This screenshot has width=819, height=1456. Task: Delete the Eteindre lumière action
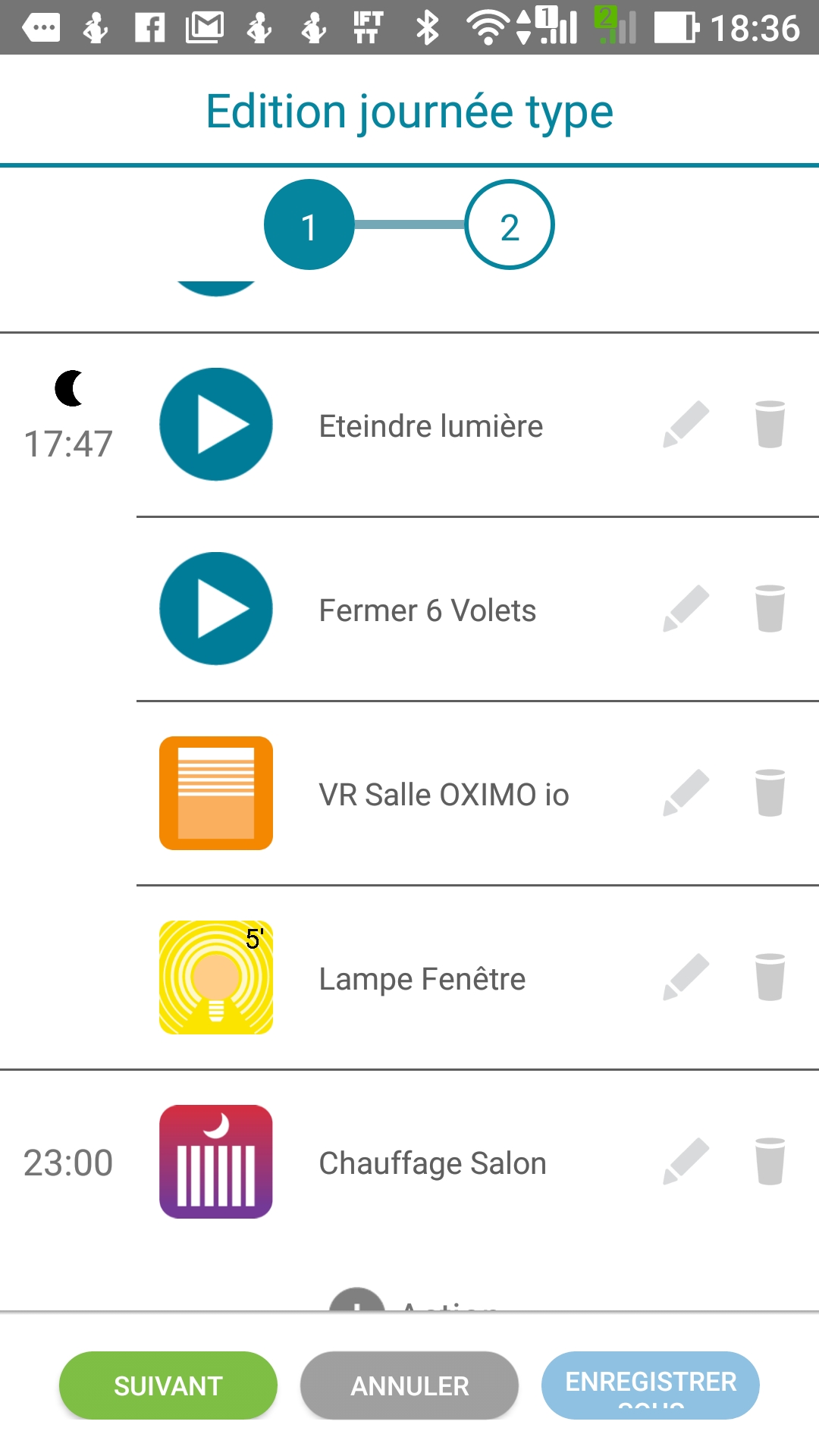(x=770, y=425)
